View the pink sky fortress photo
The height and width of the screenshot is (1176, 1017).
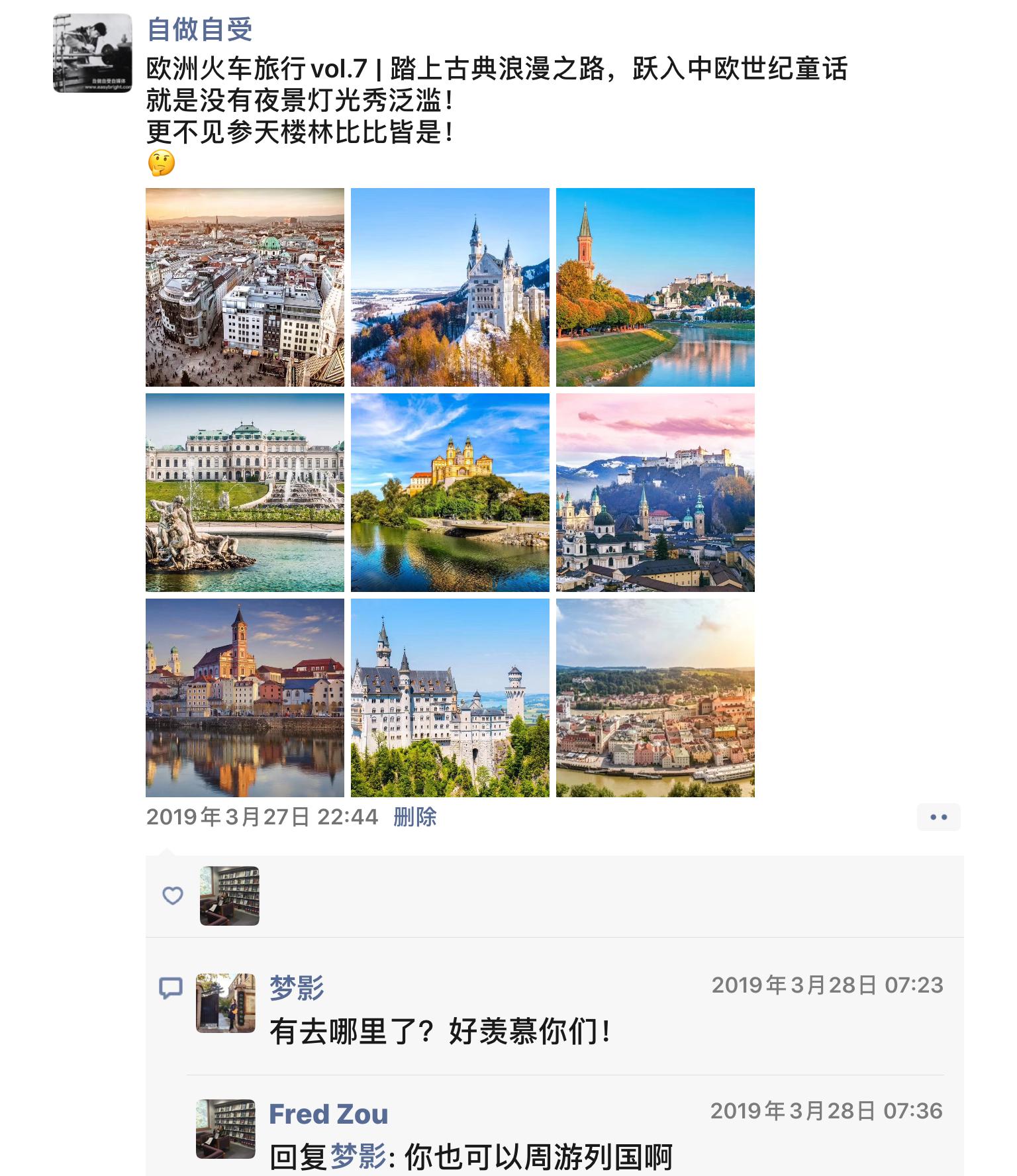click(655, 493)
